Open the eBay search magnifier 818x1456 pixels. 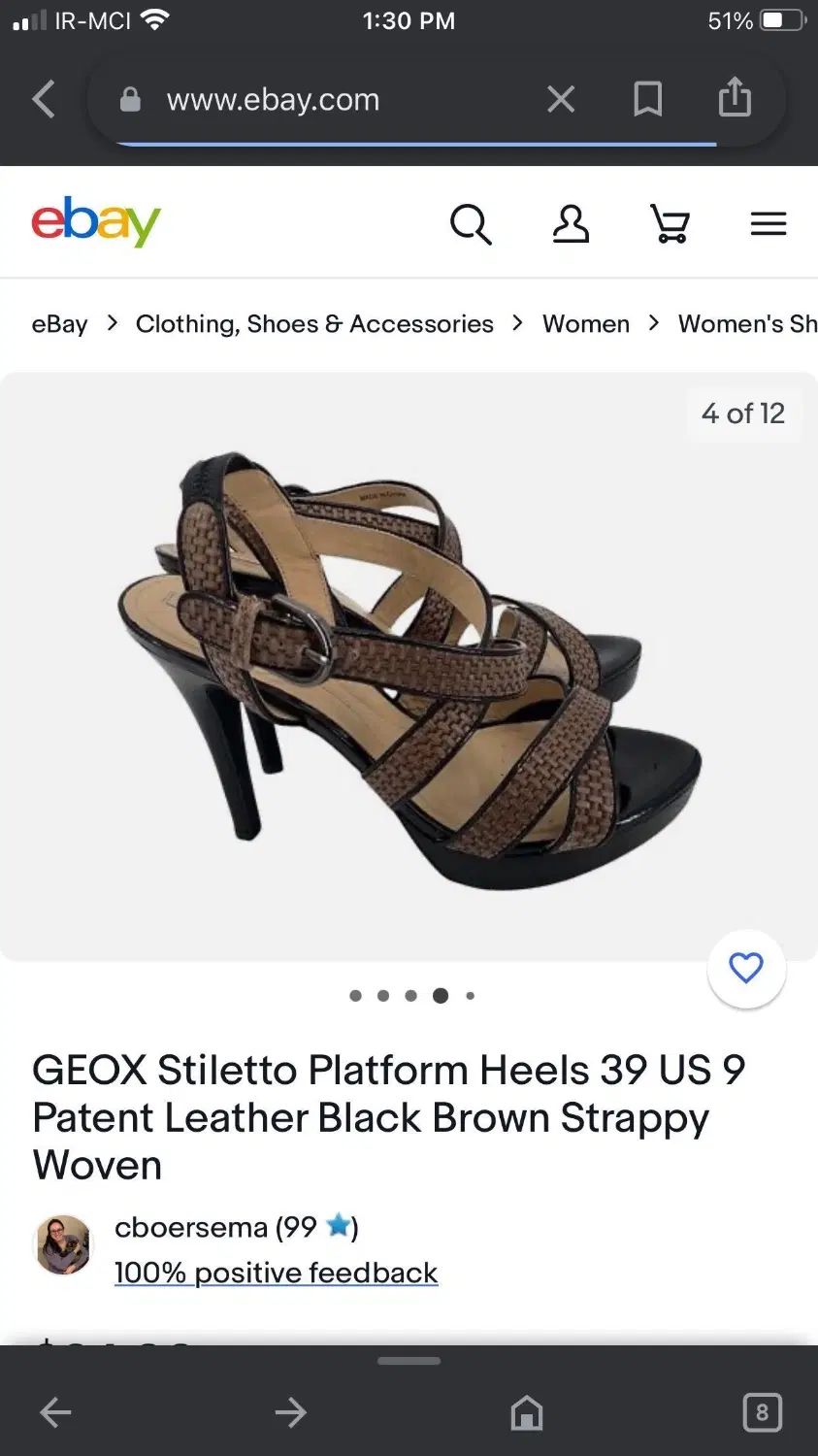[x=471, y=224]
